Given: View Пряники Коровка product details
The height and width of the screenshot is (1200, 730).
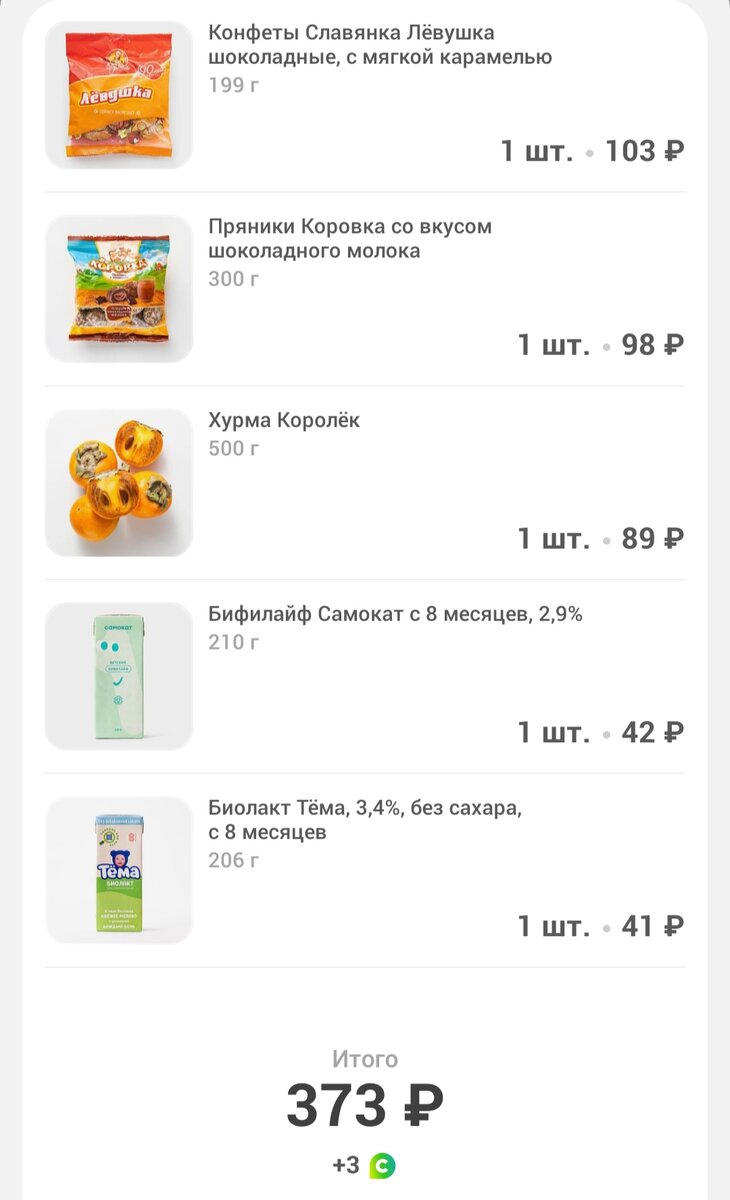Looking at the screenshot, I should click(350, 239).
